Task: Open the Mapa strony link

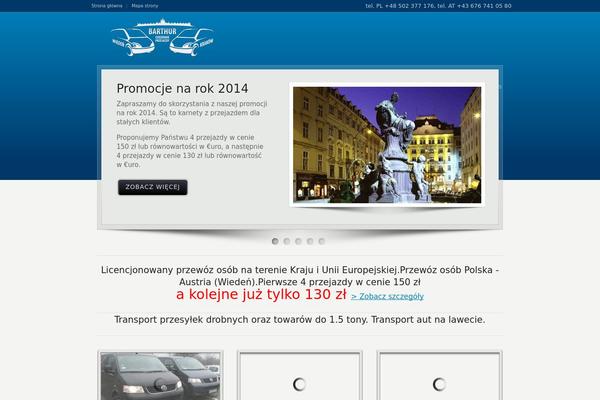Action: (x=144, y=6)
